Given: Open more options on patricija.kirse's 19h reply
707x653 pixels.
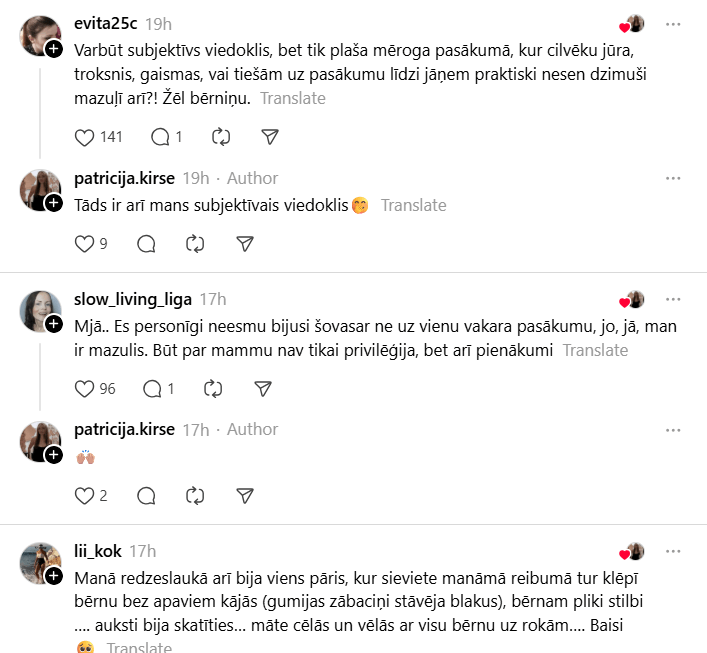Looking at the screenshot, I should point(674,178).
